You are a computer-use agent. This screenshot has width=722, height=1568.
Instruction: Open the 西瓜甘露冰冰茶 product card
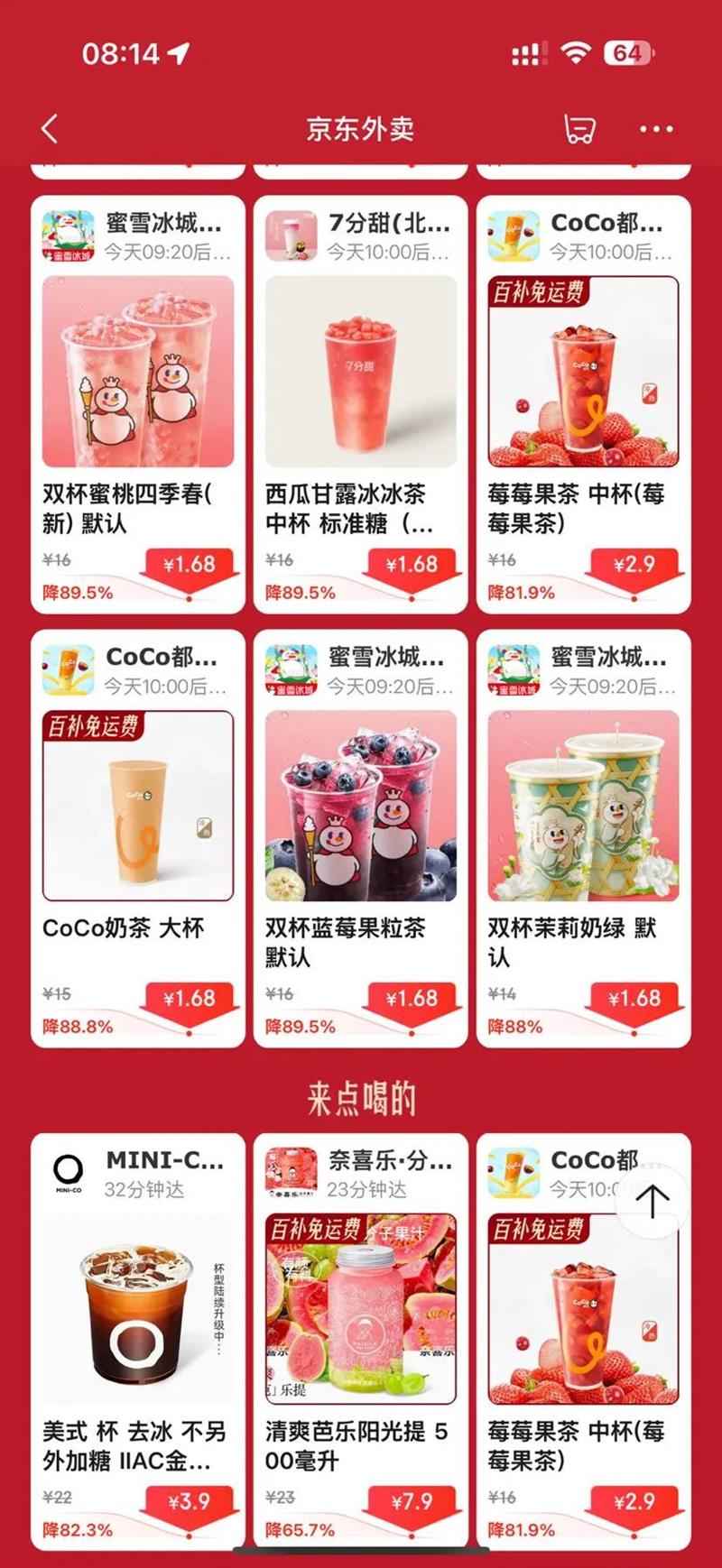tap(361, 404)
